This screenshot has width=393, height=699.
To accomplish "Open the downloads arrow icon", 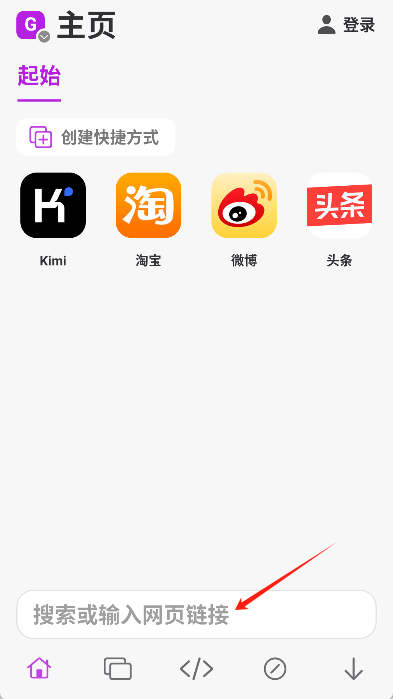I will (x=354, y=669).
